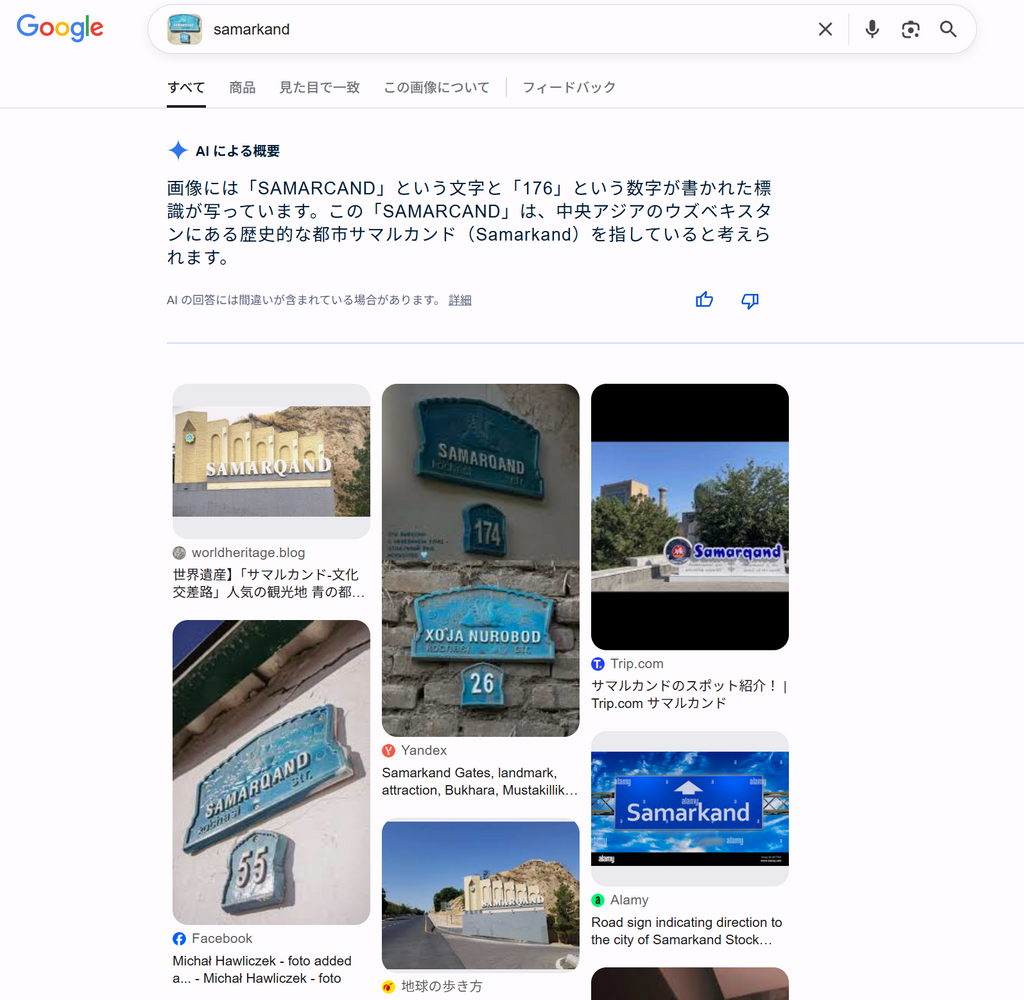The height and width of the screenshot is (1000, 1024).
Task: Tap the samarkand search field
Action: click(500, 29)
